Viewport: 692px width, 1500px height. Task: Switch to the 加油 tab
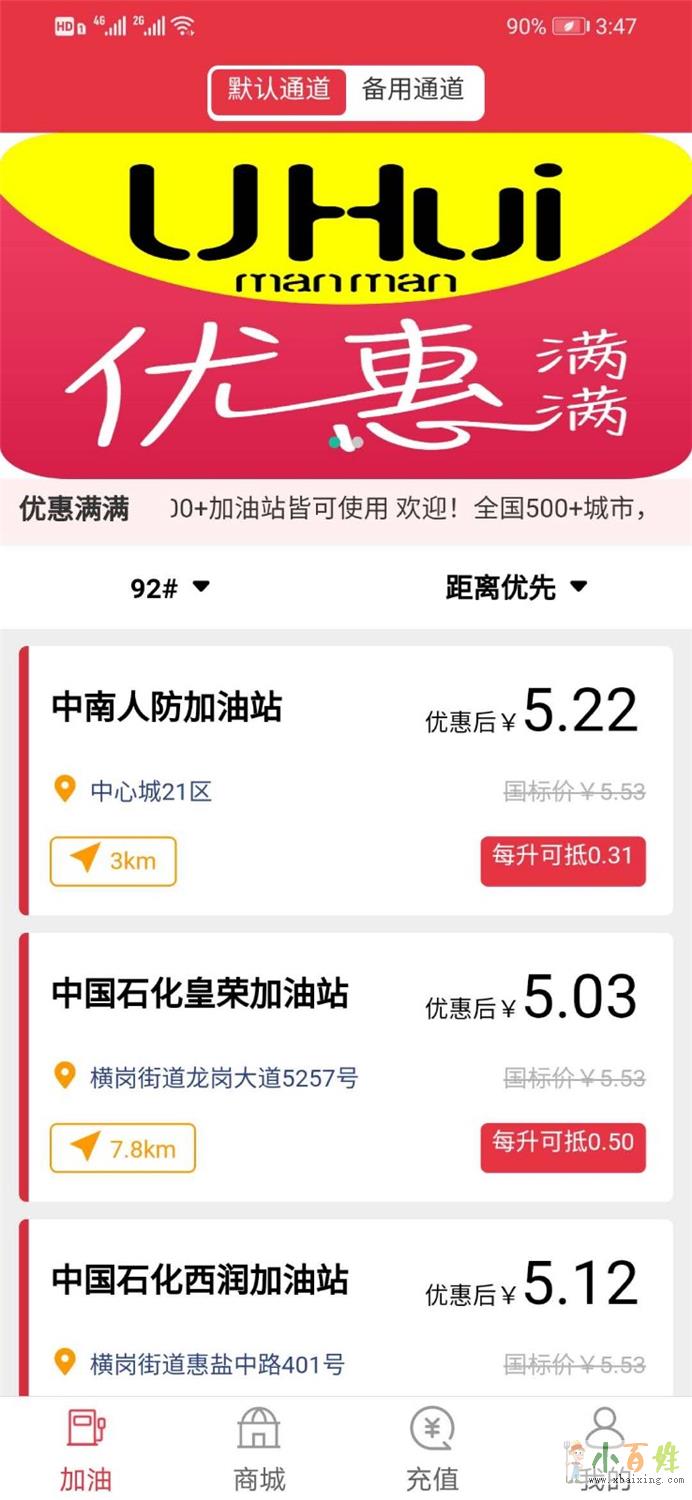coord(86,1450)
